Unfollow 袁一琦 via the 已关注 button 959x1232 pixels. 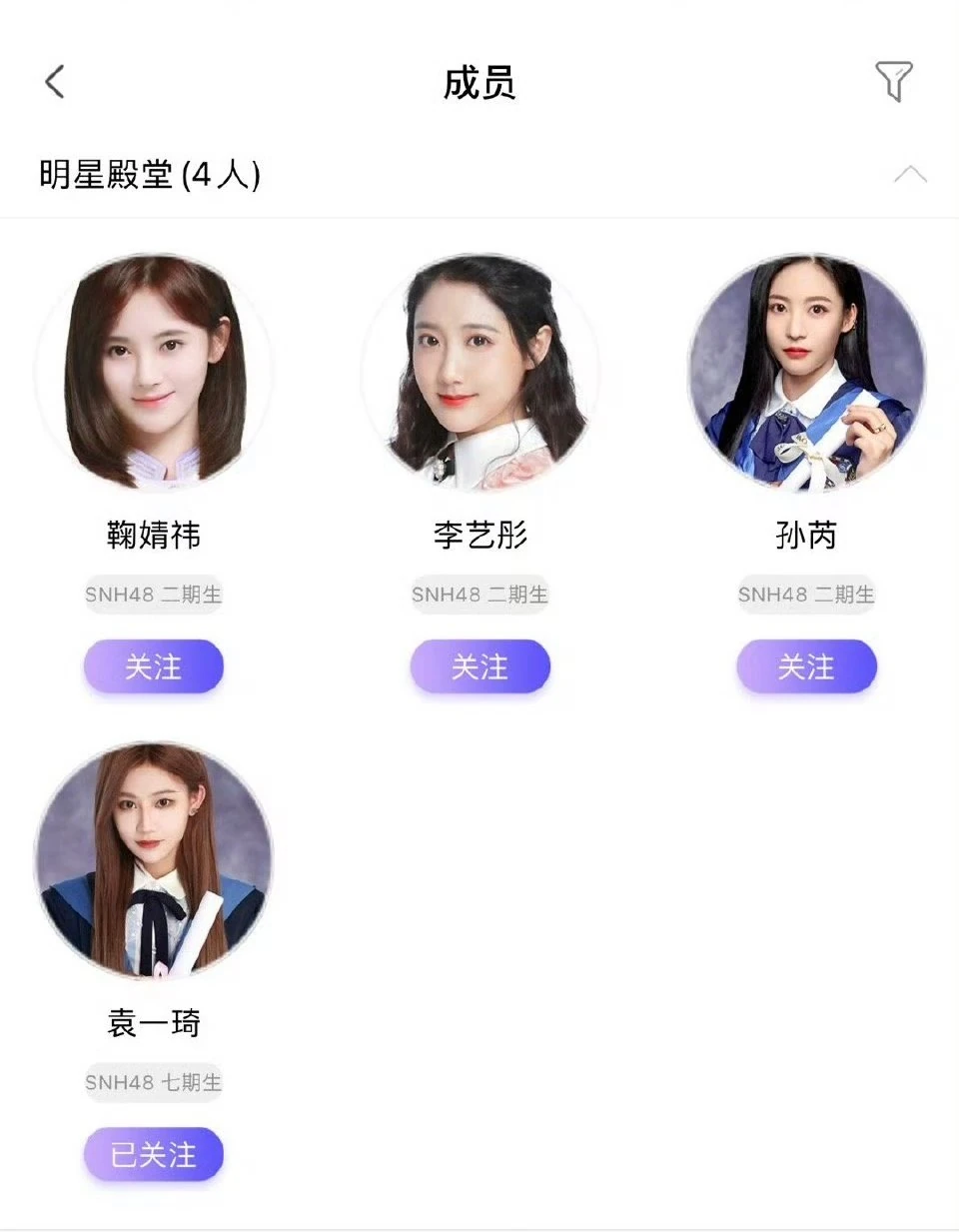click(153, 1154)
